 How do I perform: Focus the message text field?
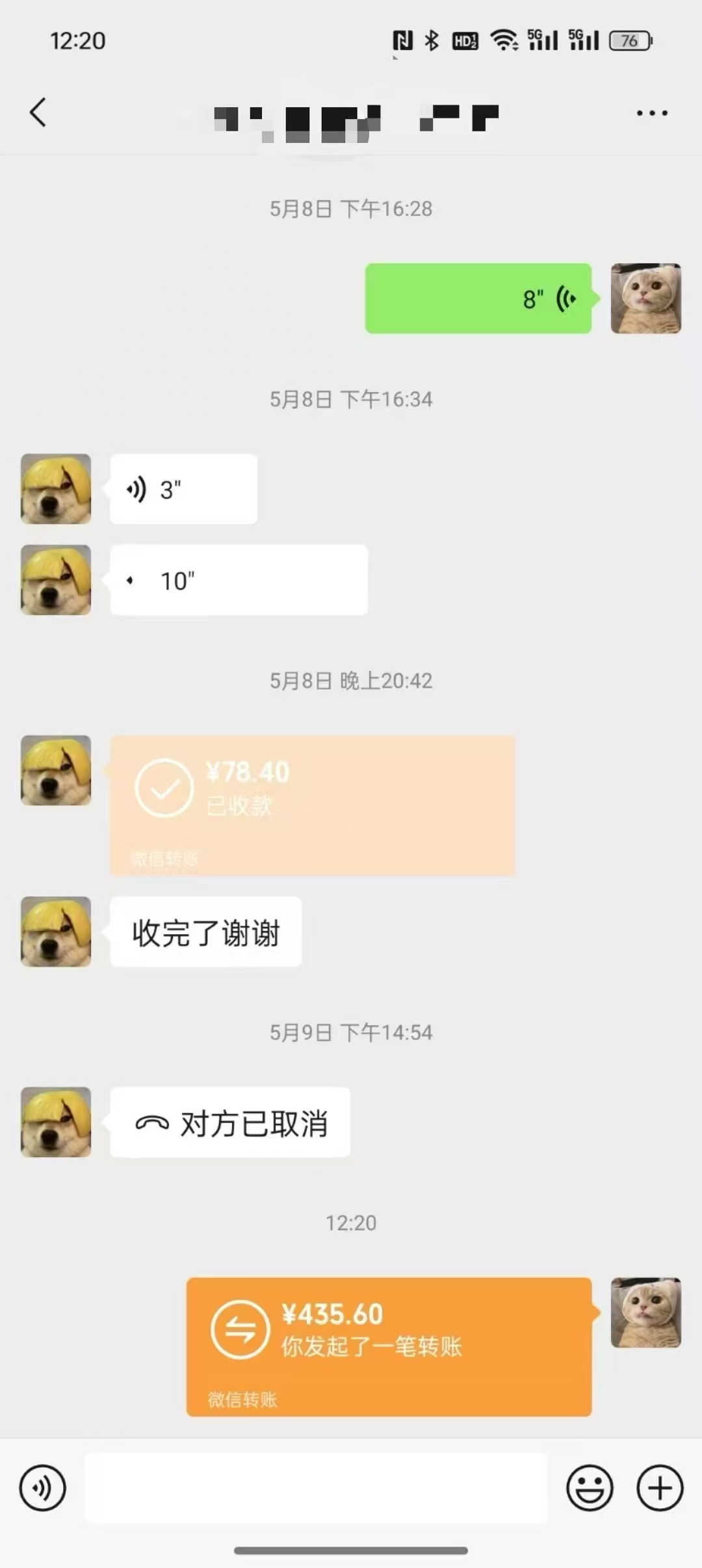[316, 1488]
